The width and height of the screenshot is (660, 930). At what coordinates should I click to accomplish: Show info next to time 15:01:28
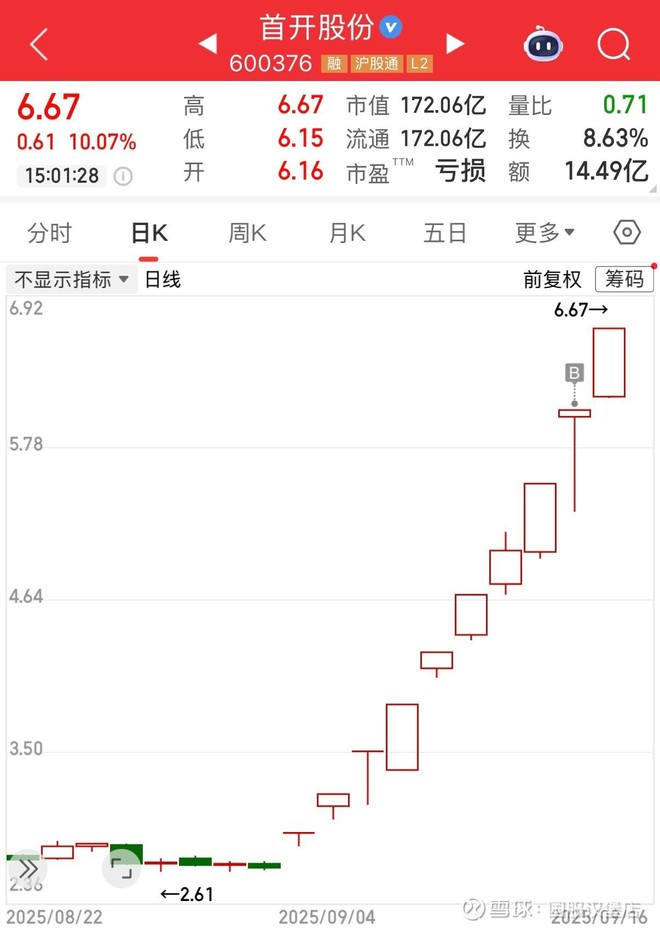point(123,176)
